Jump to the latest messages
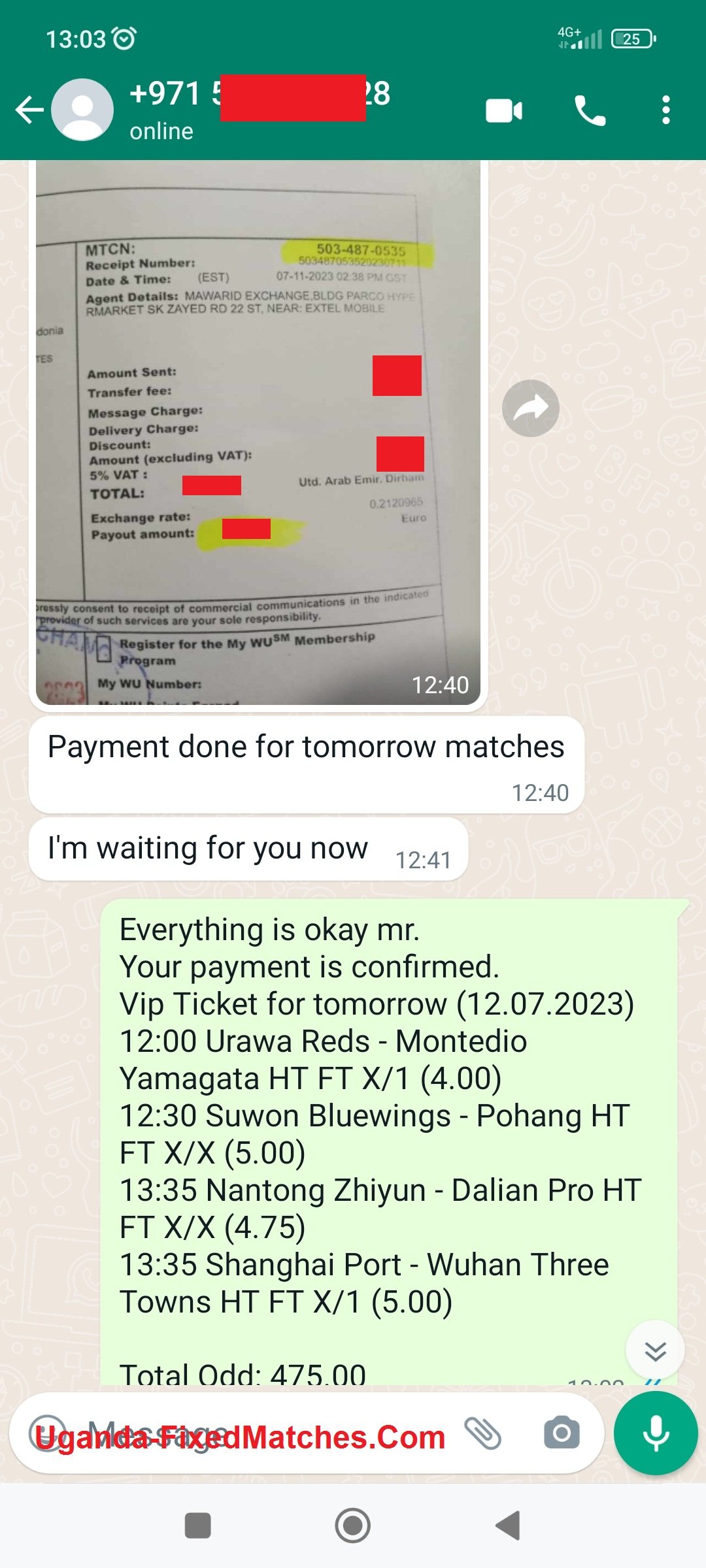Image resolution: width=706 pixels, height=1568 pixels. click(x=654, y=1350)
